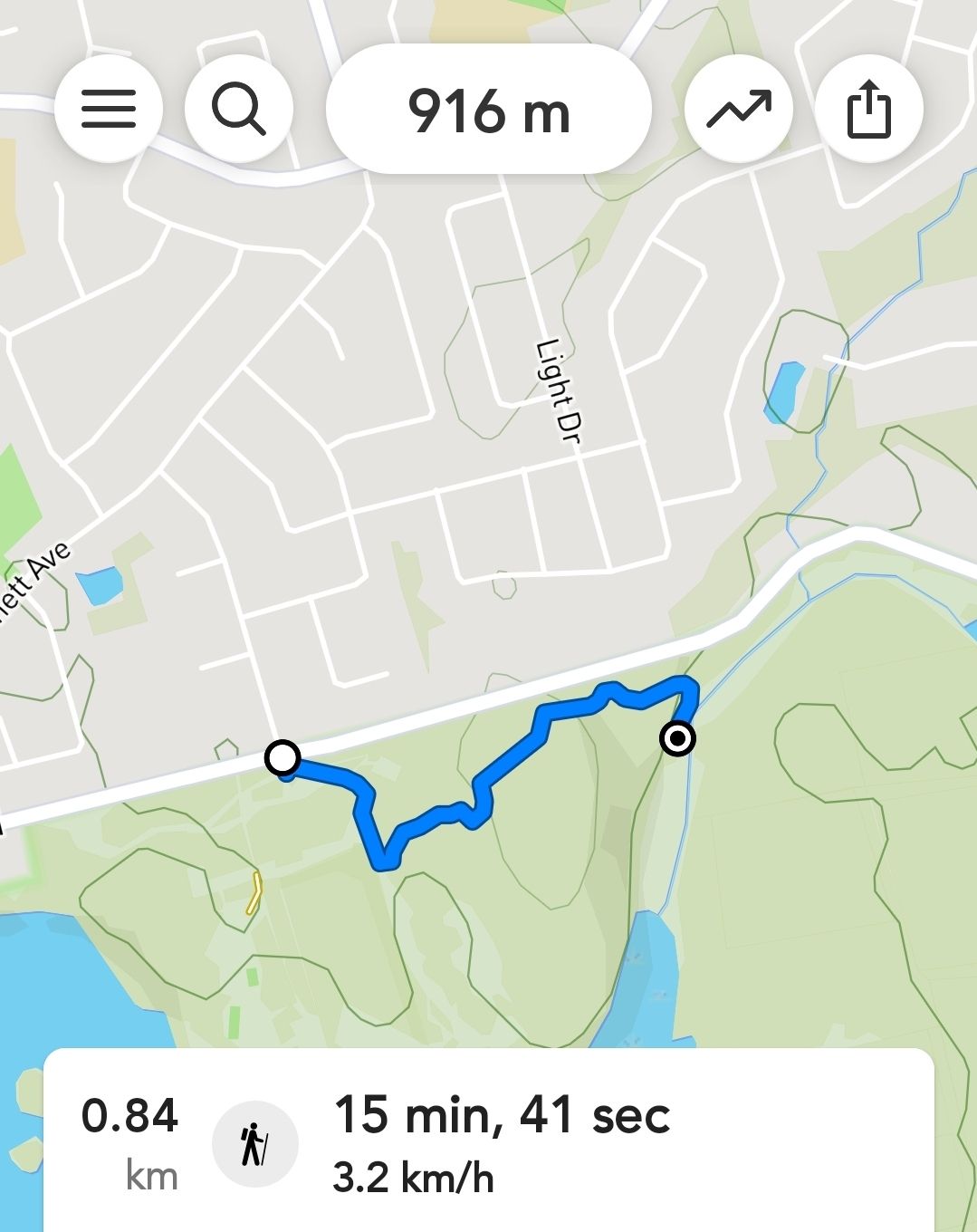Show the elevation profile chart

point(739,109)
